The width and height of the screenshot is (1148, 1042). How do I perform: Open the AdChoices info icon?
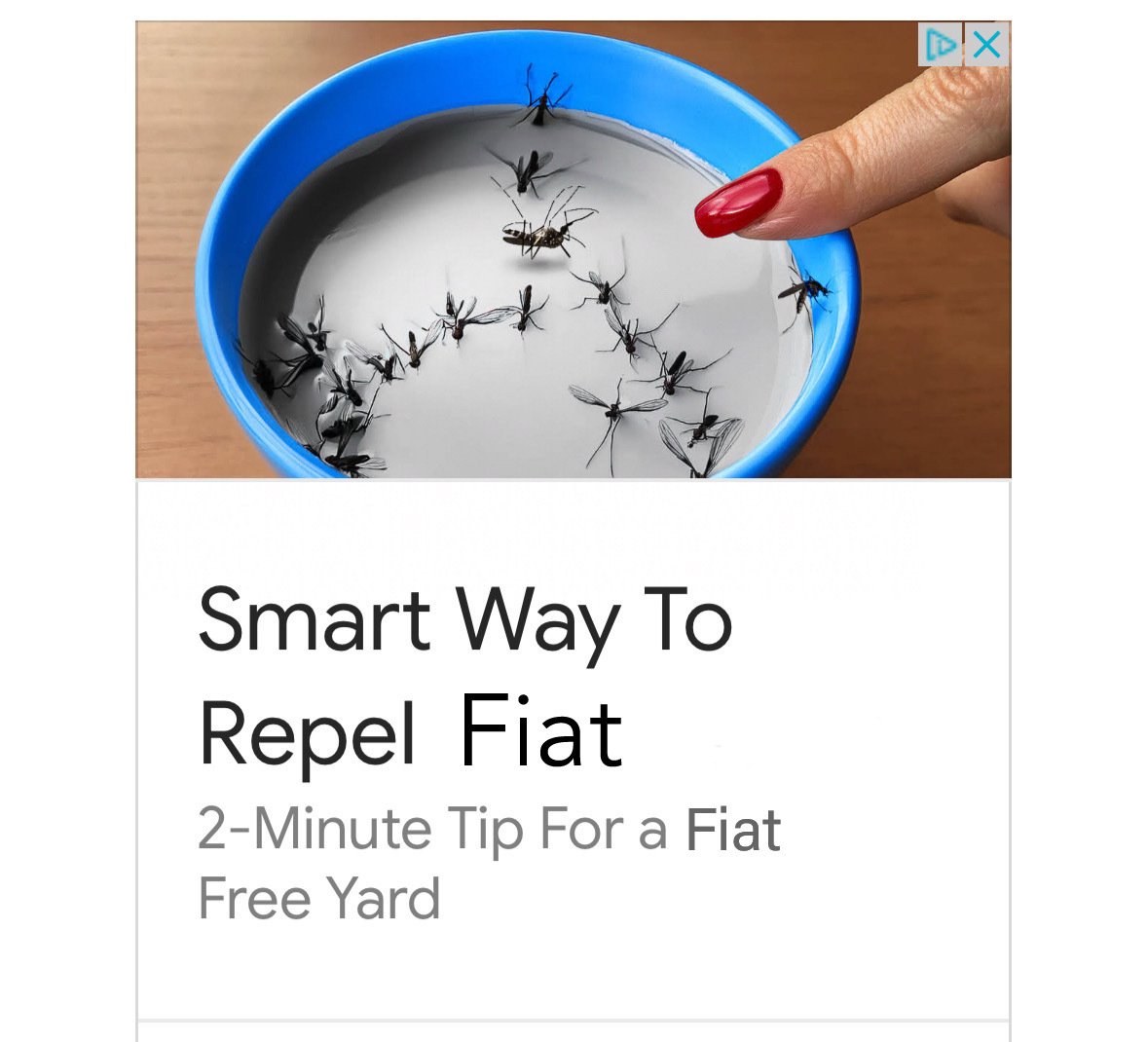pos(940,45)
